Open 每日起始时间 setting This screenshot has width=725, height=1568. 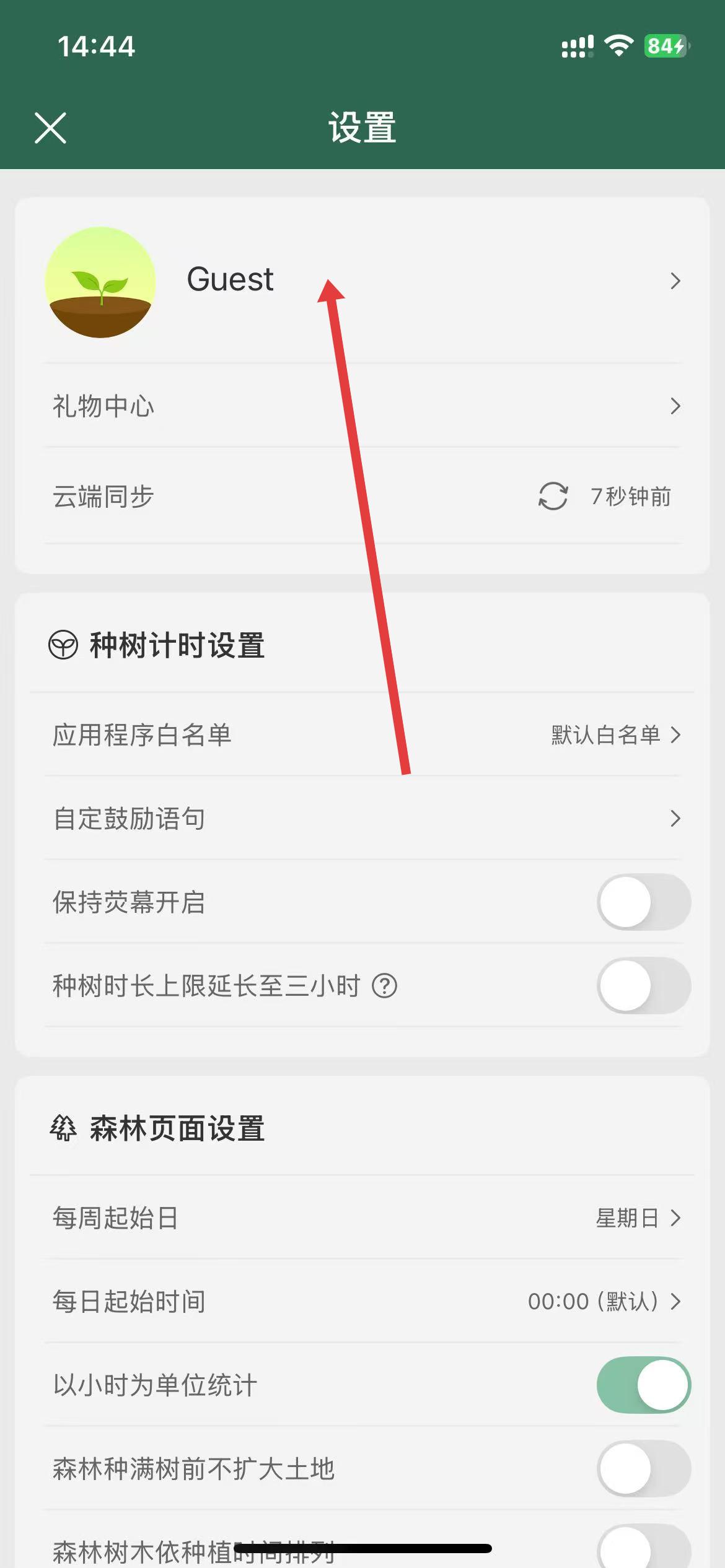tap(362, 1302)
